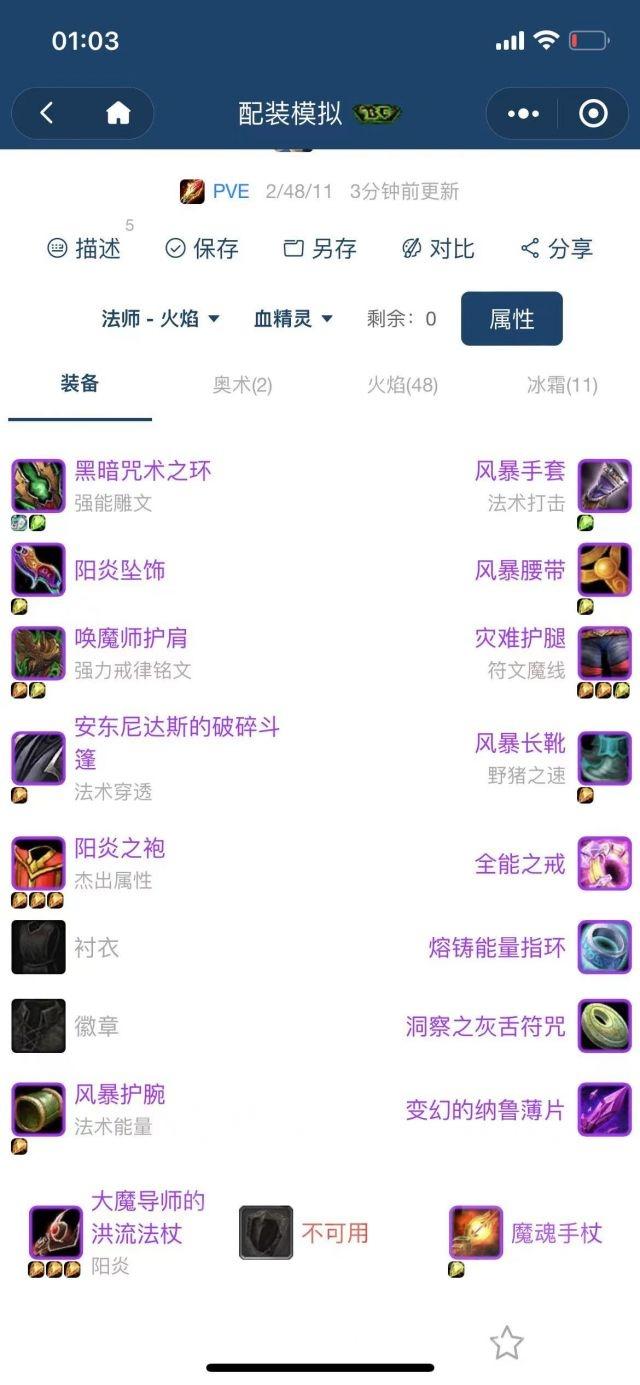Open 描述 description editor
The width and height of the screenshot is (640, 1385).
pos(85,249)
